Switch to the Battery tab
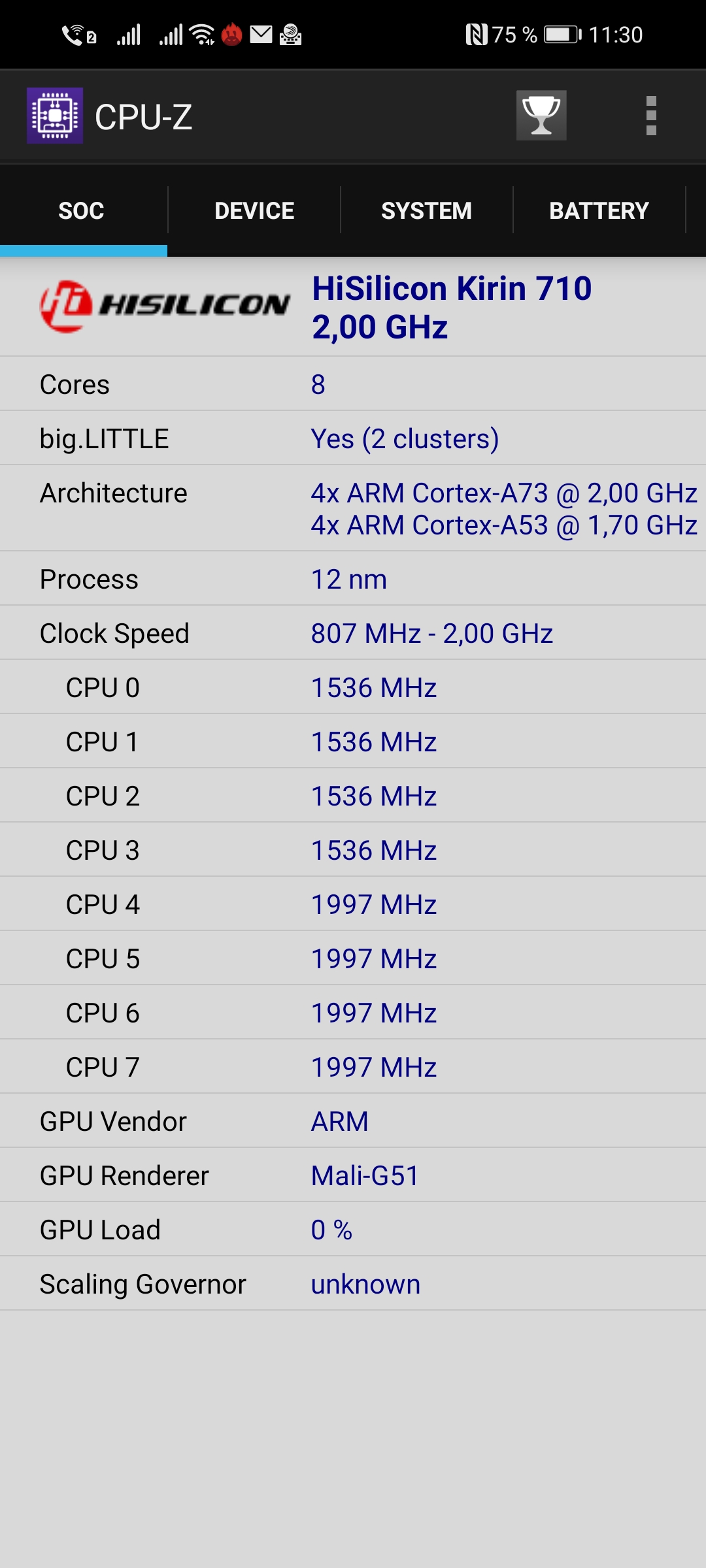 [599, 210]
